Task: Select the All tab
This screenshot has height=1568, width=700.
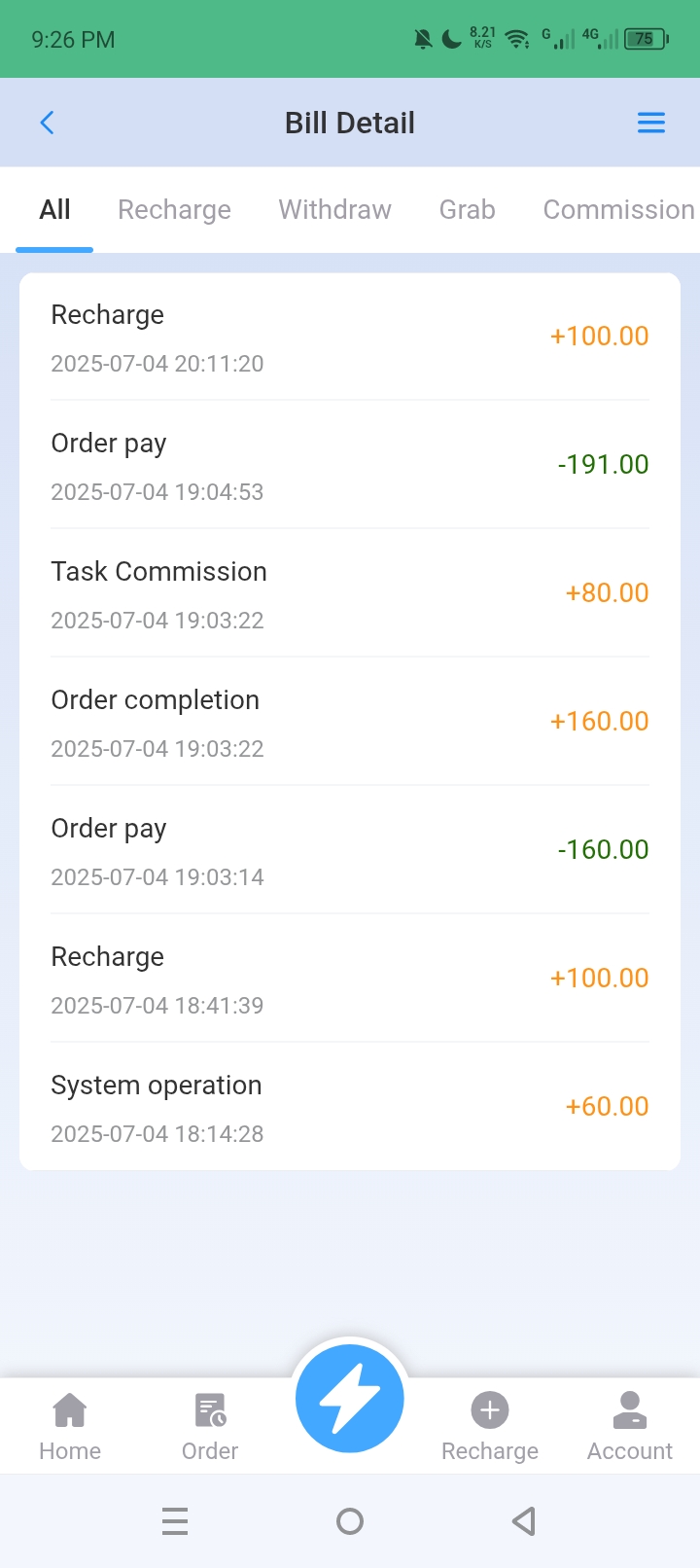Action: [54, 210]
